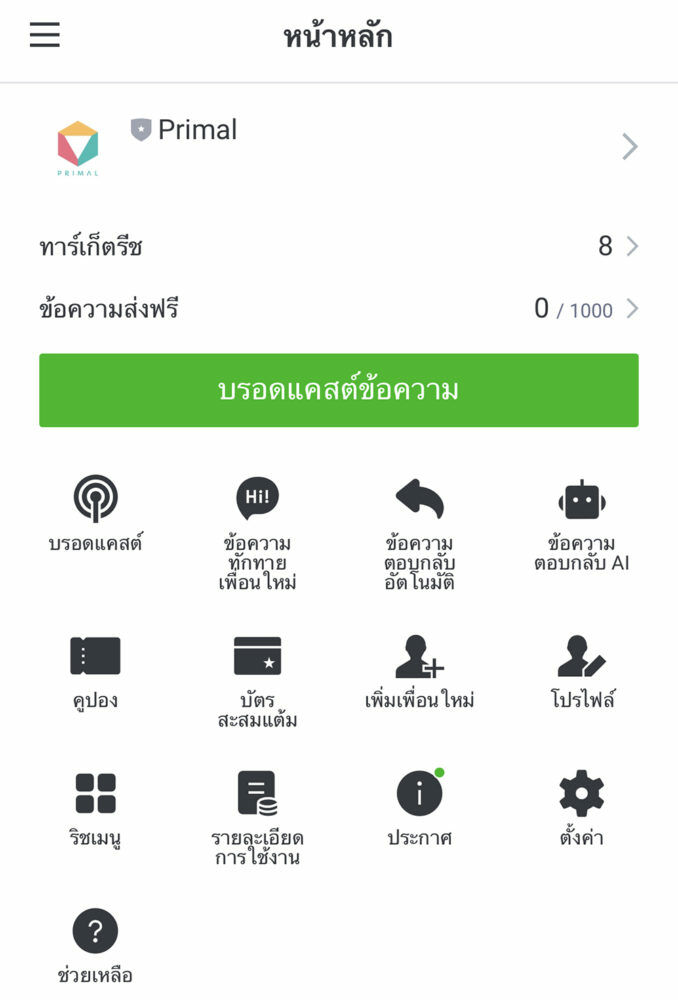This screenshot has height=1000, width=678.
Task: Open บัตรสะสมแต้ม reward card
Action: 258,681
